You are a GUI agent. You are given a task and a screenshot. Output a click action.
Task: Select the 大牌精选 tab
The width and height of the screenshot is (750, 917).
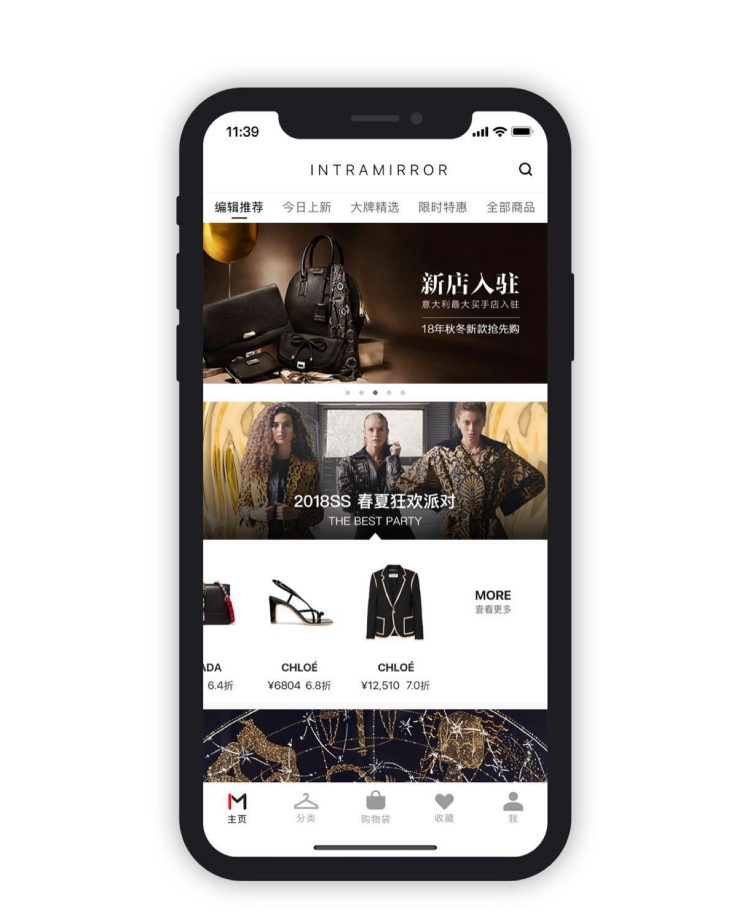(374, 207)
